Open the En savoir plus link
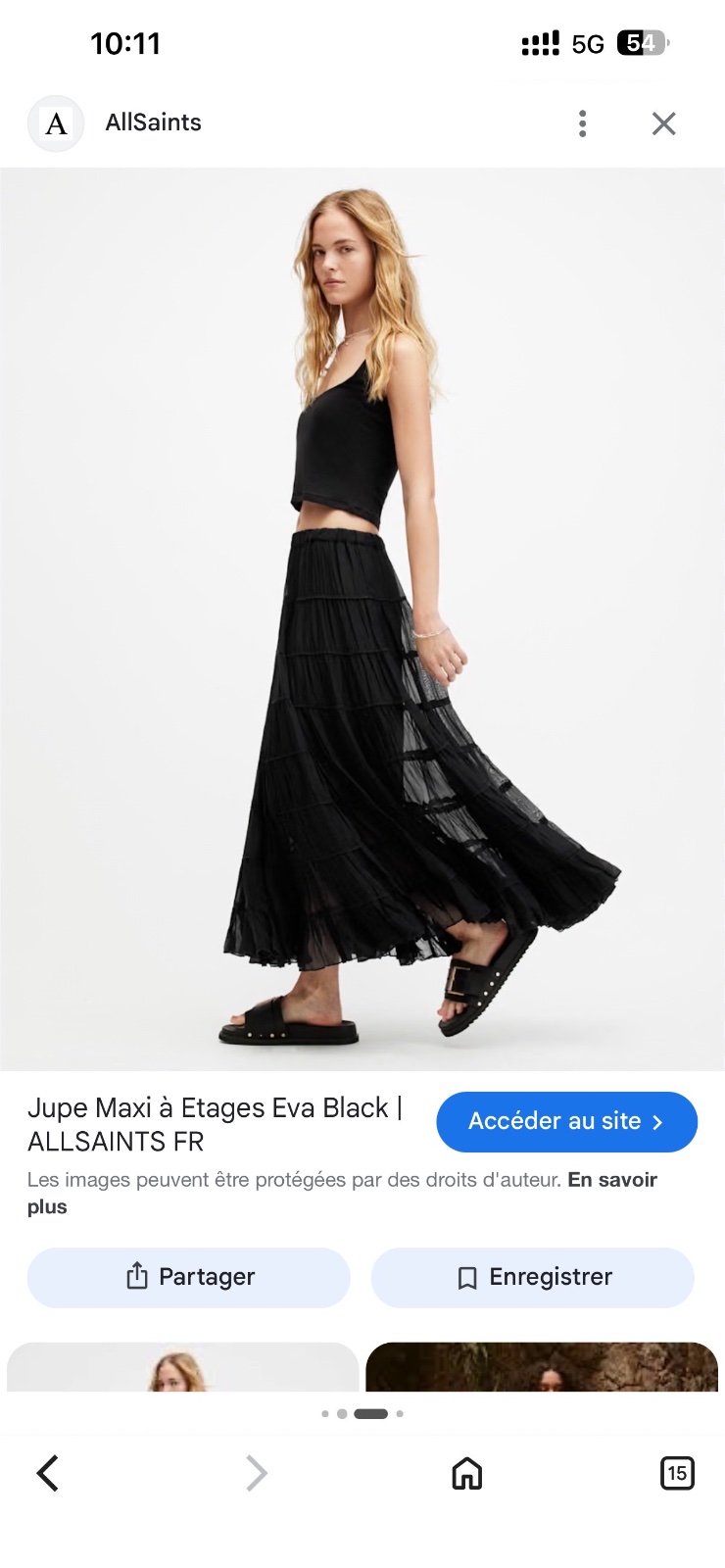Viewport: 725px width, 1568px height. click(x=342, y=1193)
